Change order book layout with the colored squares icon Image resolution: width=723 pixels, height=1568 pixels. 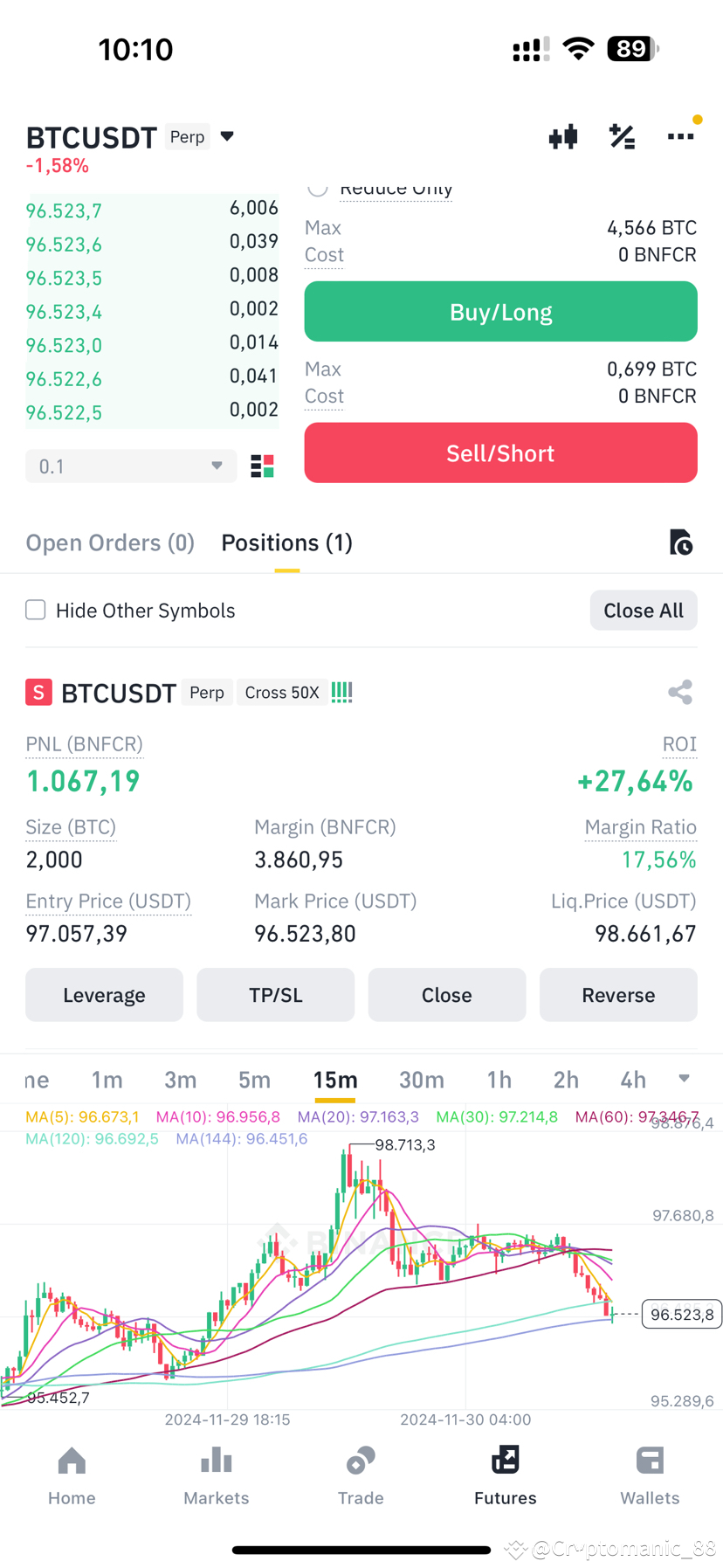(263, 466)
